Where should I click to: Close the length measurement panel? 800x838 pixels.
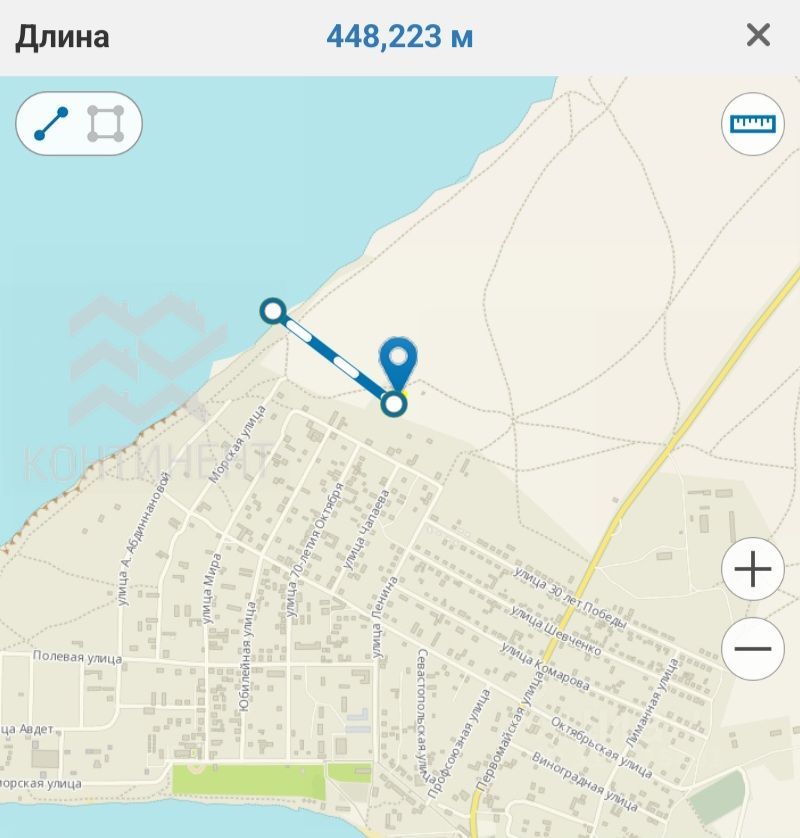coord(758,36)
